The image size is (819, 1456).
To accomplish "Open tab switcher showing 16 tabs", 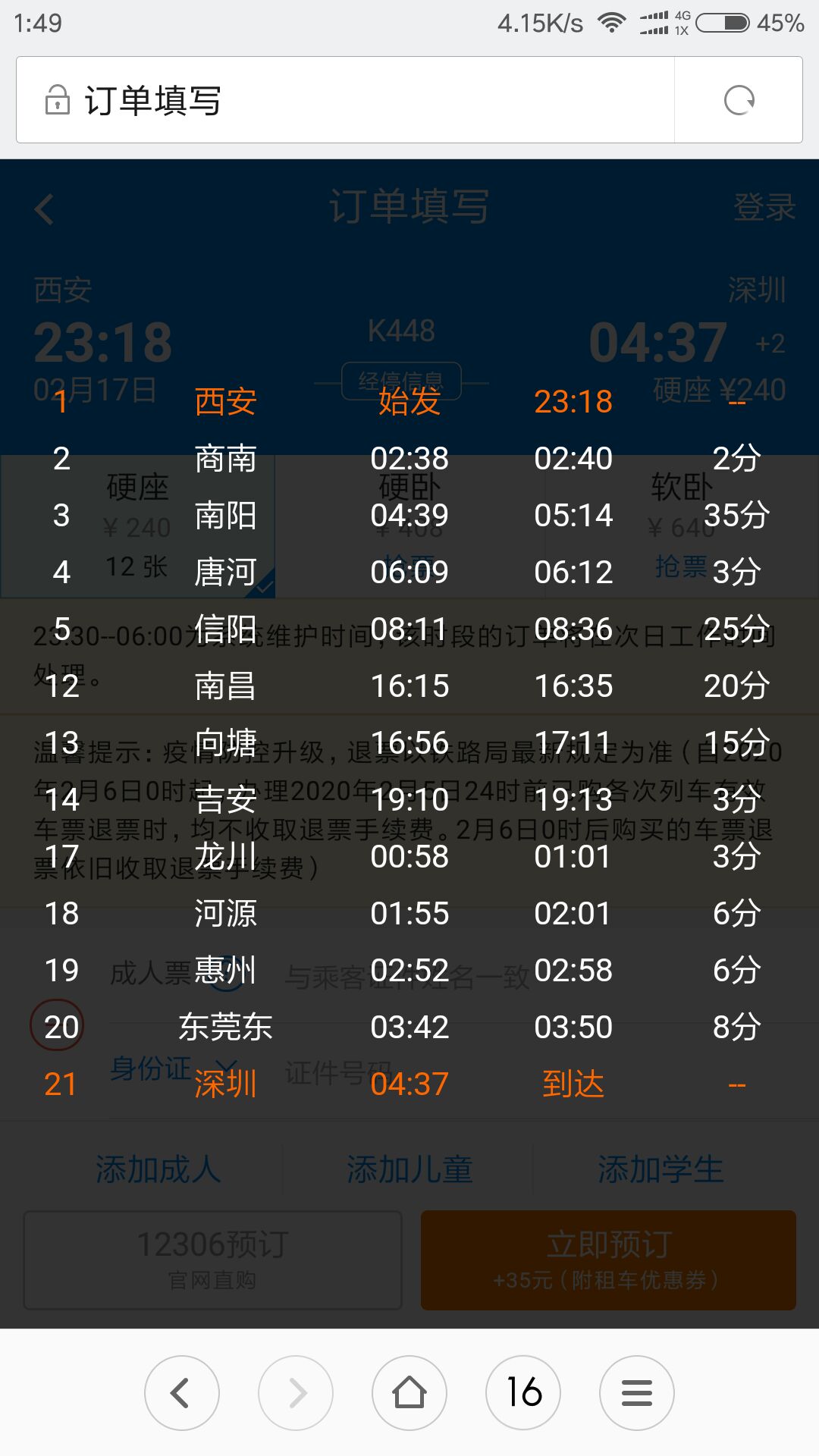I will (x=523, y=1392).
